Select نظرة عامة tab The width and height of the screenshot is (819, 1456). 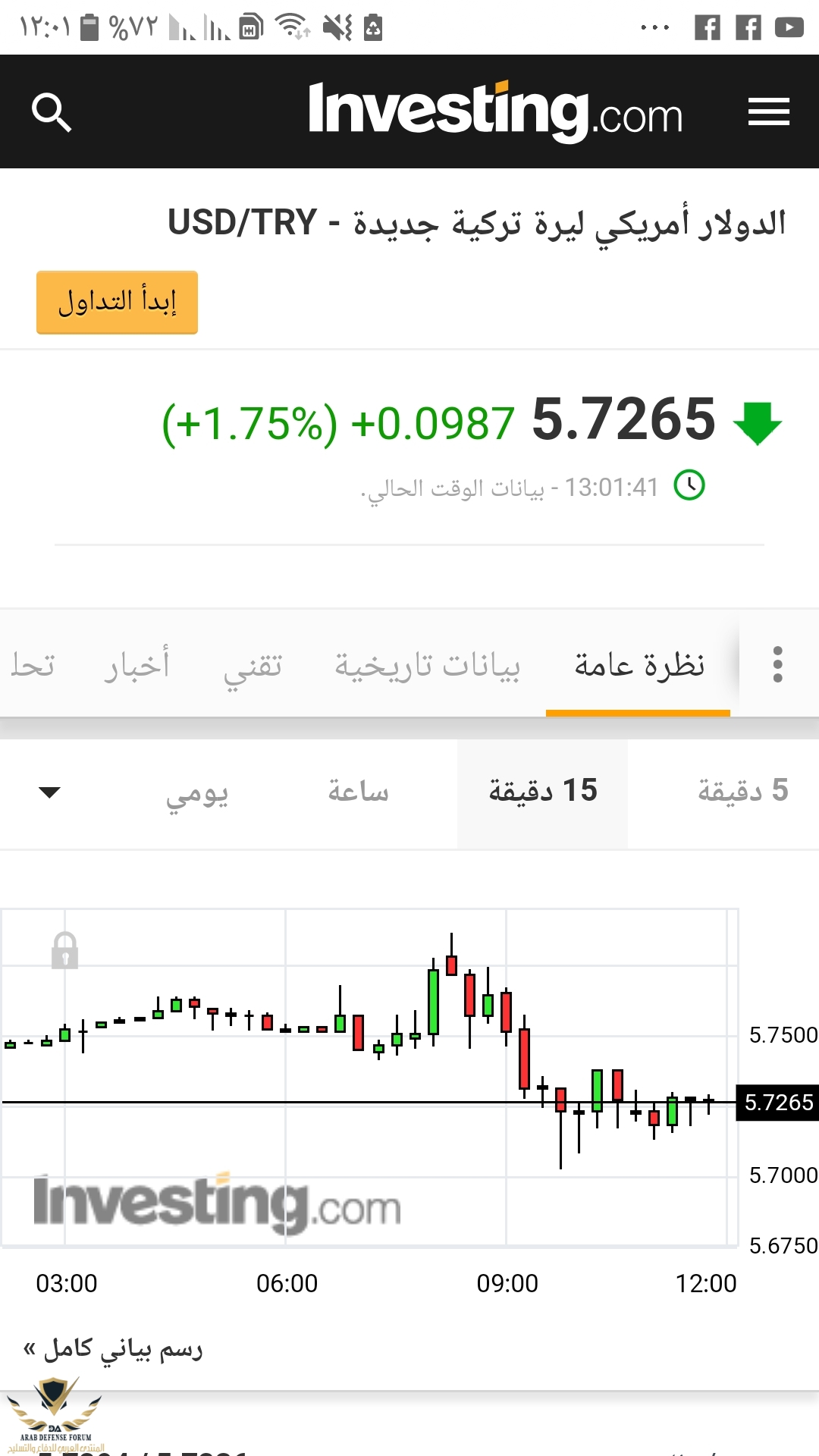[639, 665]
